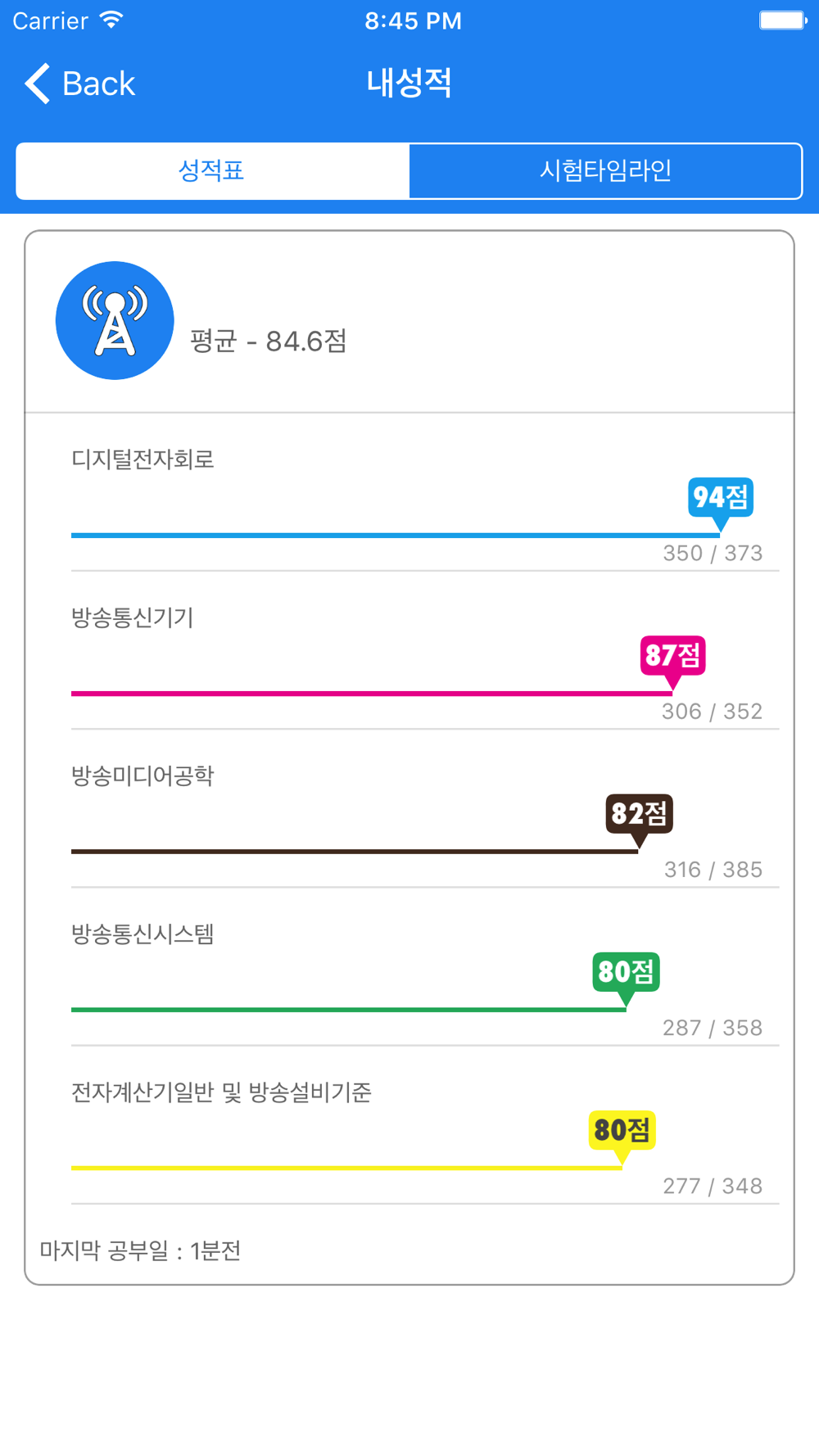Switch to the 시험타임라인 tab
This screenshot has width=819, height=1456.
(x=605, y=170)
